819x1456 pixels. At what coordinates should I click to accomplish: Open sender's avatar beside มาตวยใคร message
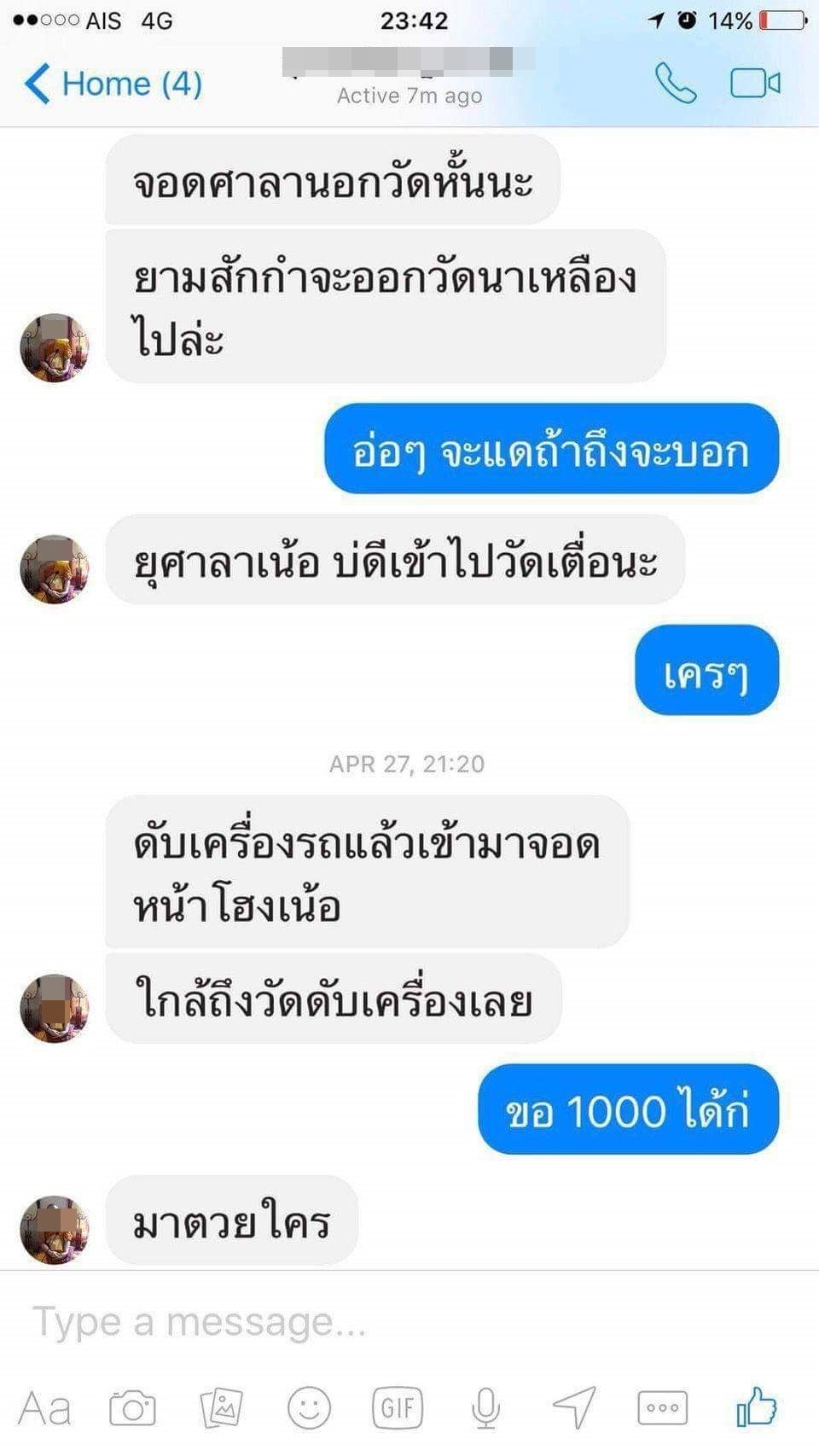click(x=55, y=1230)
